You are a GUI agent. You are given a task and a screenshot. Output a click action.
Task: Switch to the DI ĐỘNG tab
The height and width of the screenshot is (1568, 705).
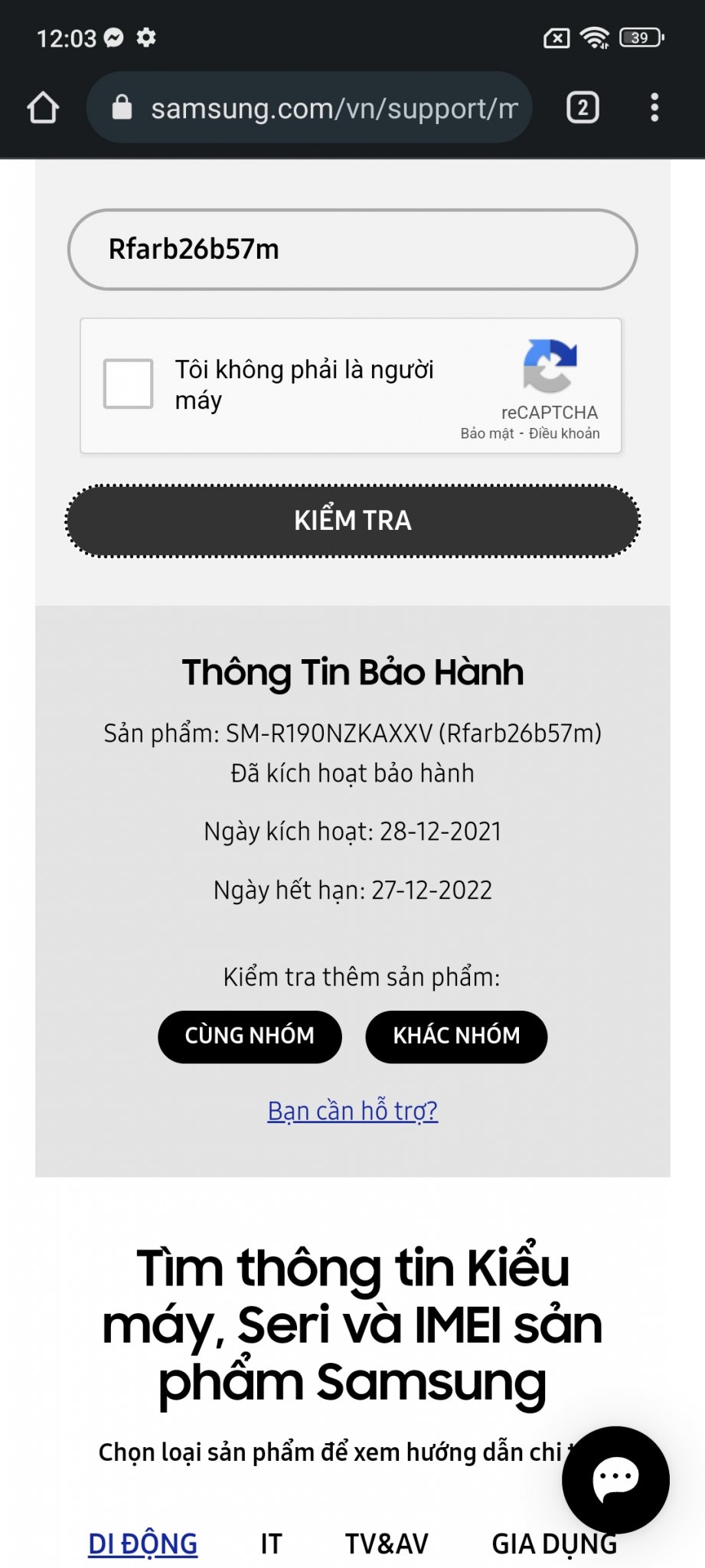(x=143, y=1543)
